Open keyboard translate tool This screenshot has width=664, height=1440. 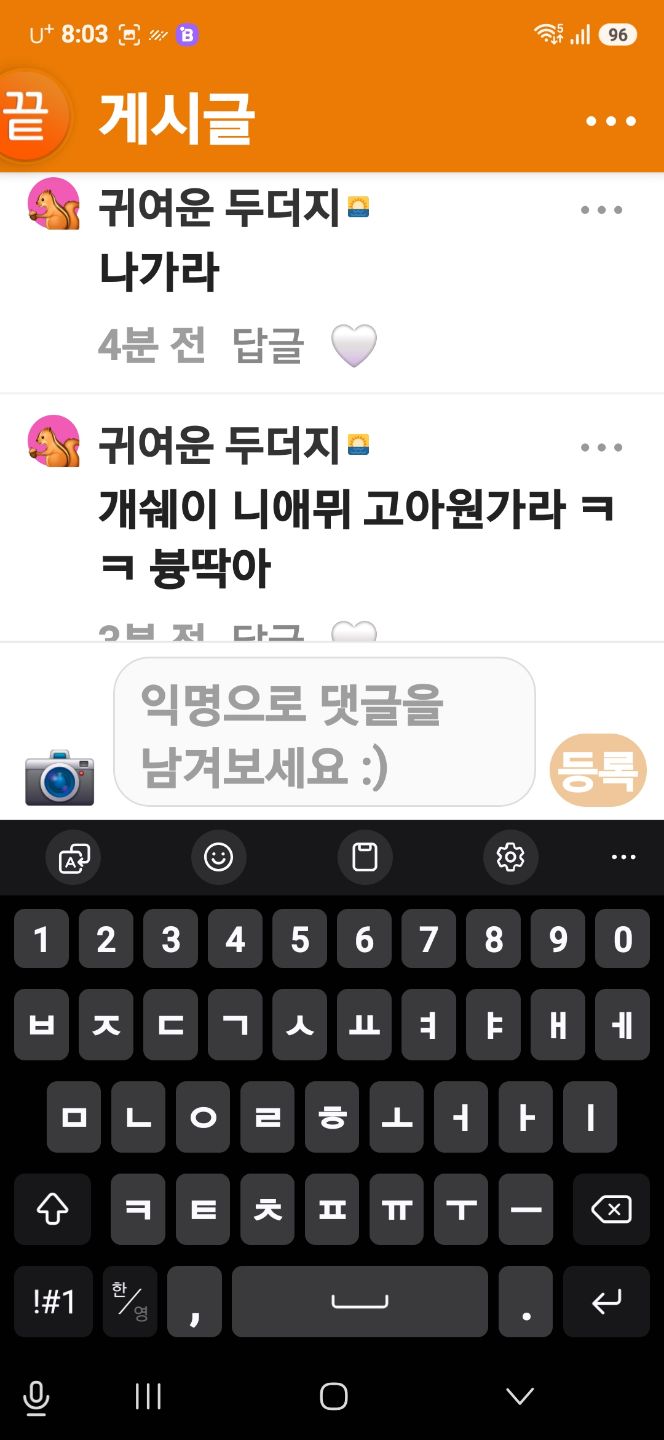point(73,857)
